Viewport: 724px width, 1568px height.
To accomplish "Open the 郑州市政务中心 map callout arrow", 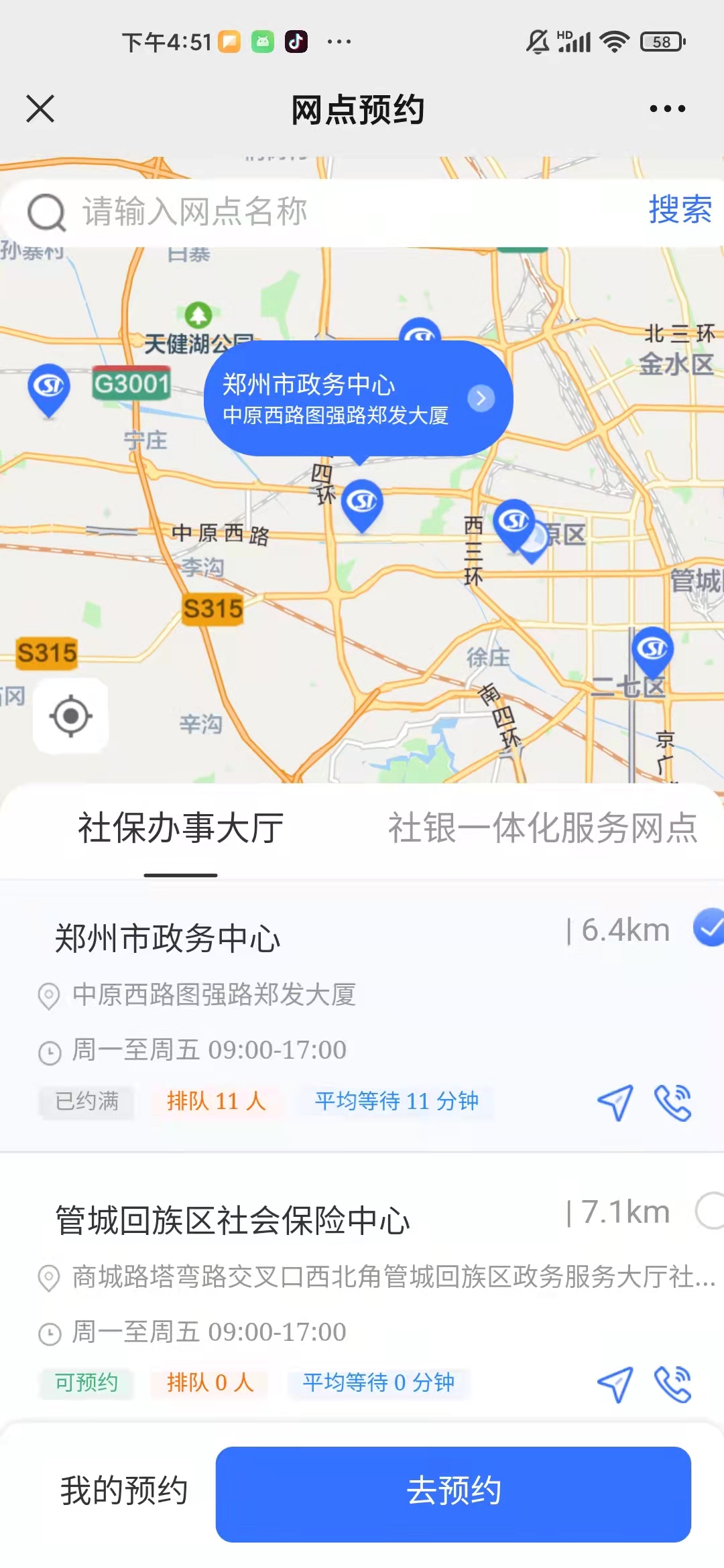I will [x=481, y=398].
